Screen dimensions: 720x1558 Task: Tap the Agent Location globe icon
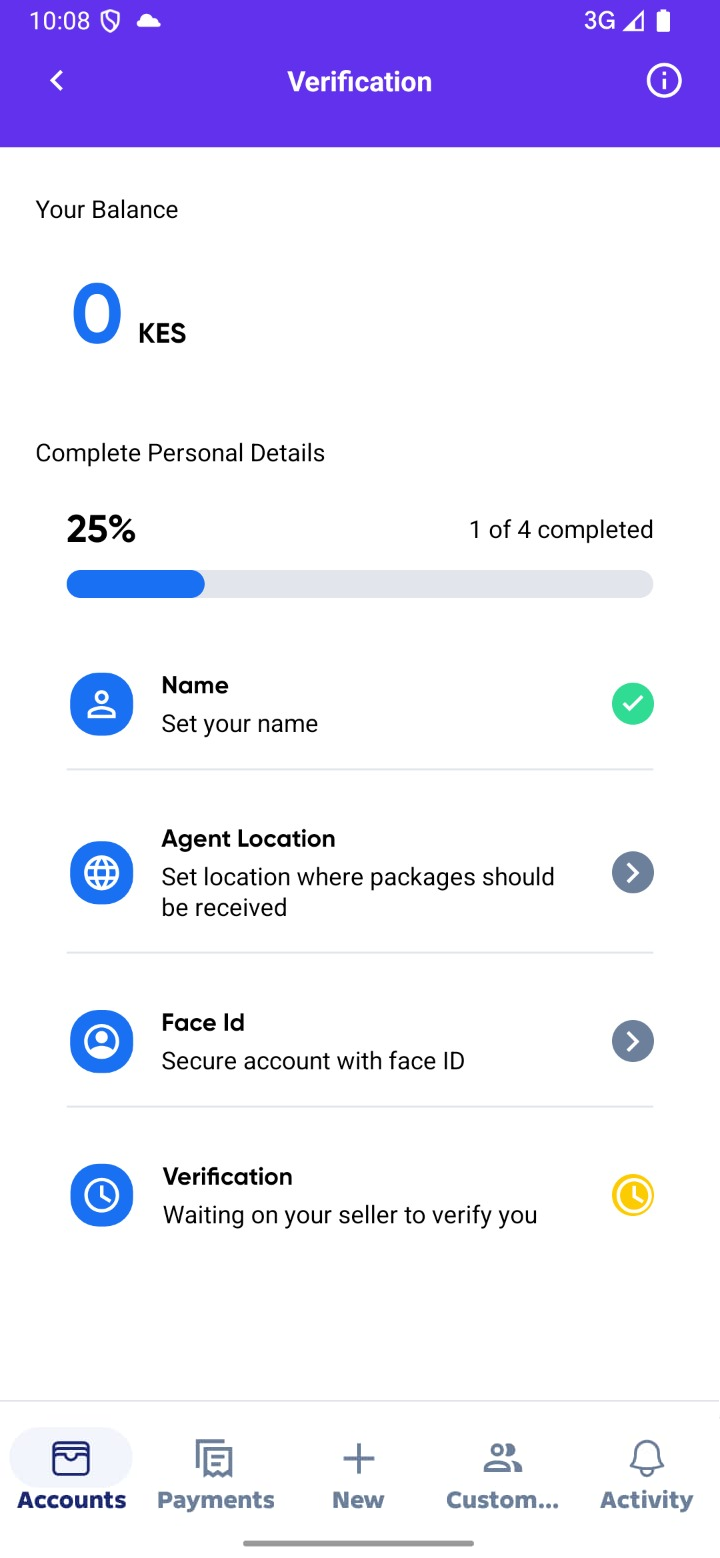coord(101,872)
